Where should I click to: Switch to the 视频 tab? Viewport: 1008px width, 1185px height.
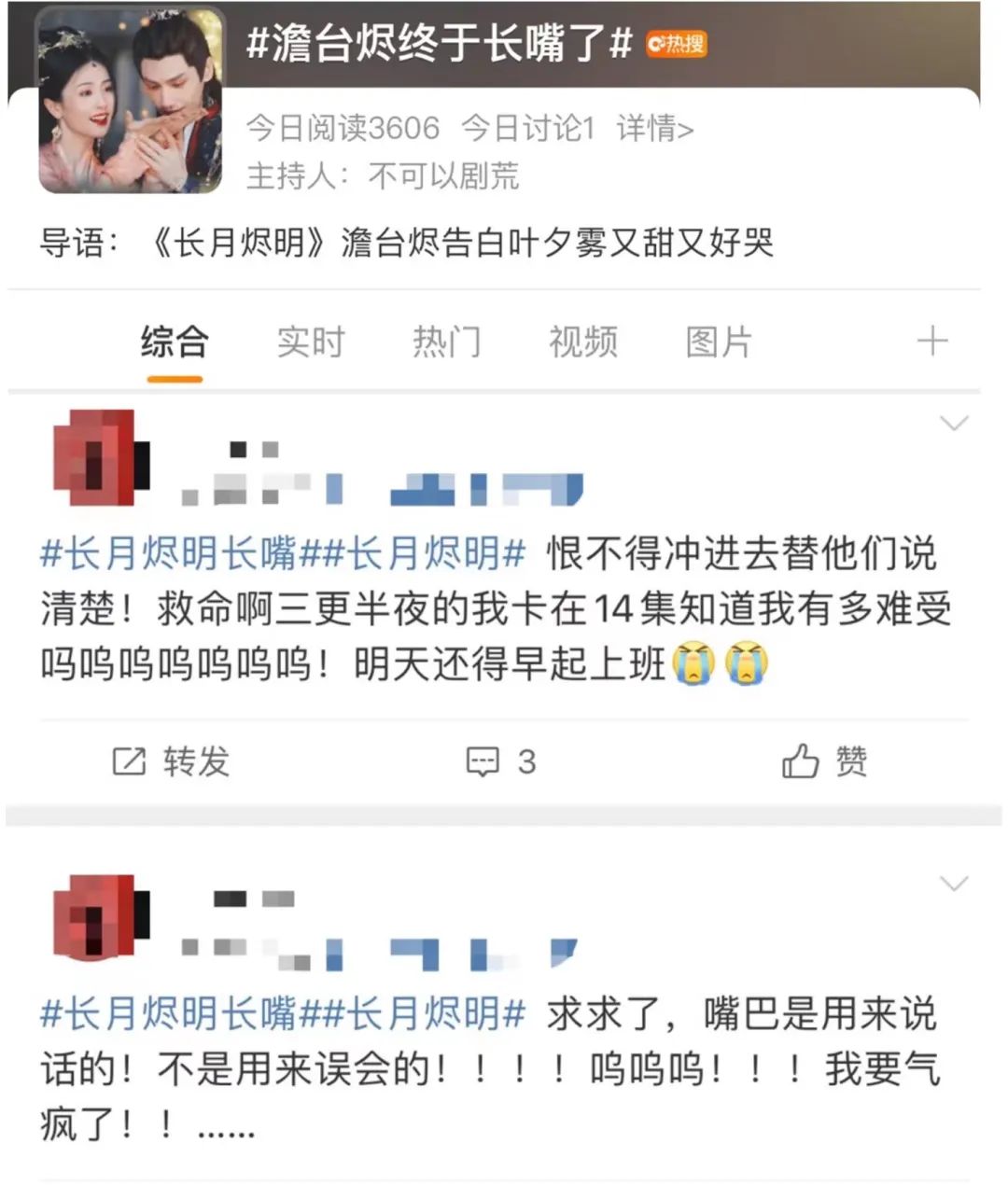583,342
